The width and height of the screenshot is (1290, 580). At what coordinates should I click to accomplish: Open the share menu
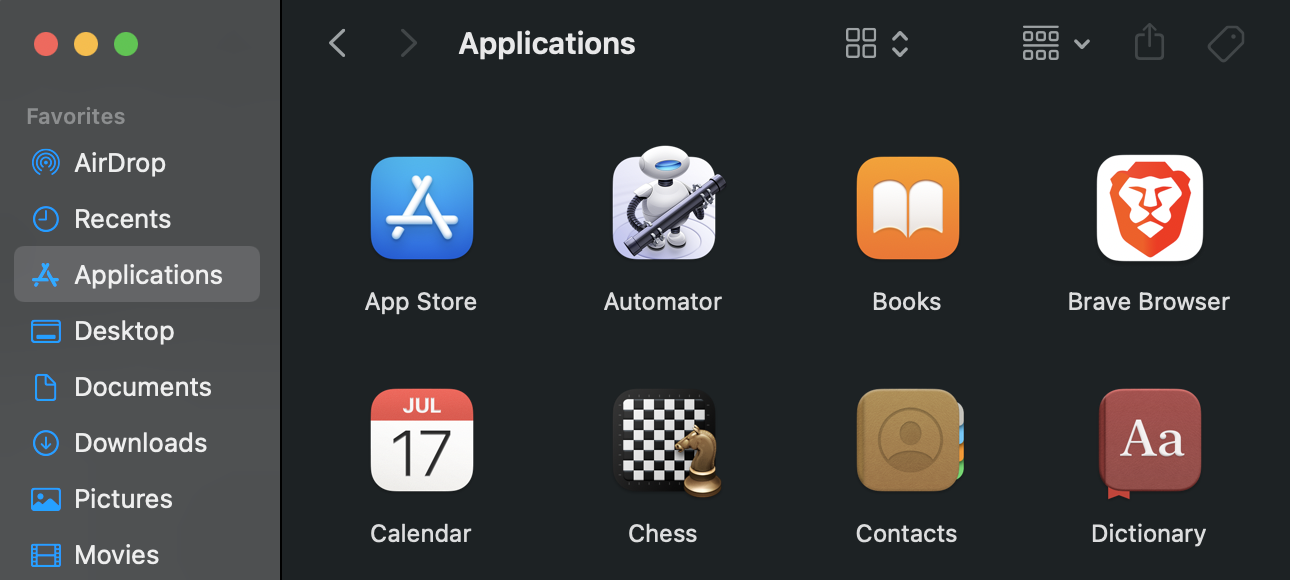pyautogui.click(x=1149, y=43)
